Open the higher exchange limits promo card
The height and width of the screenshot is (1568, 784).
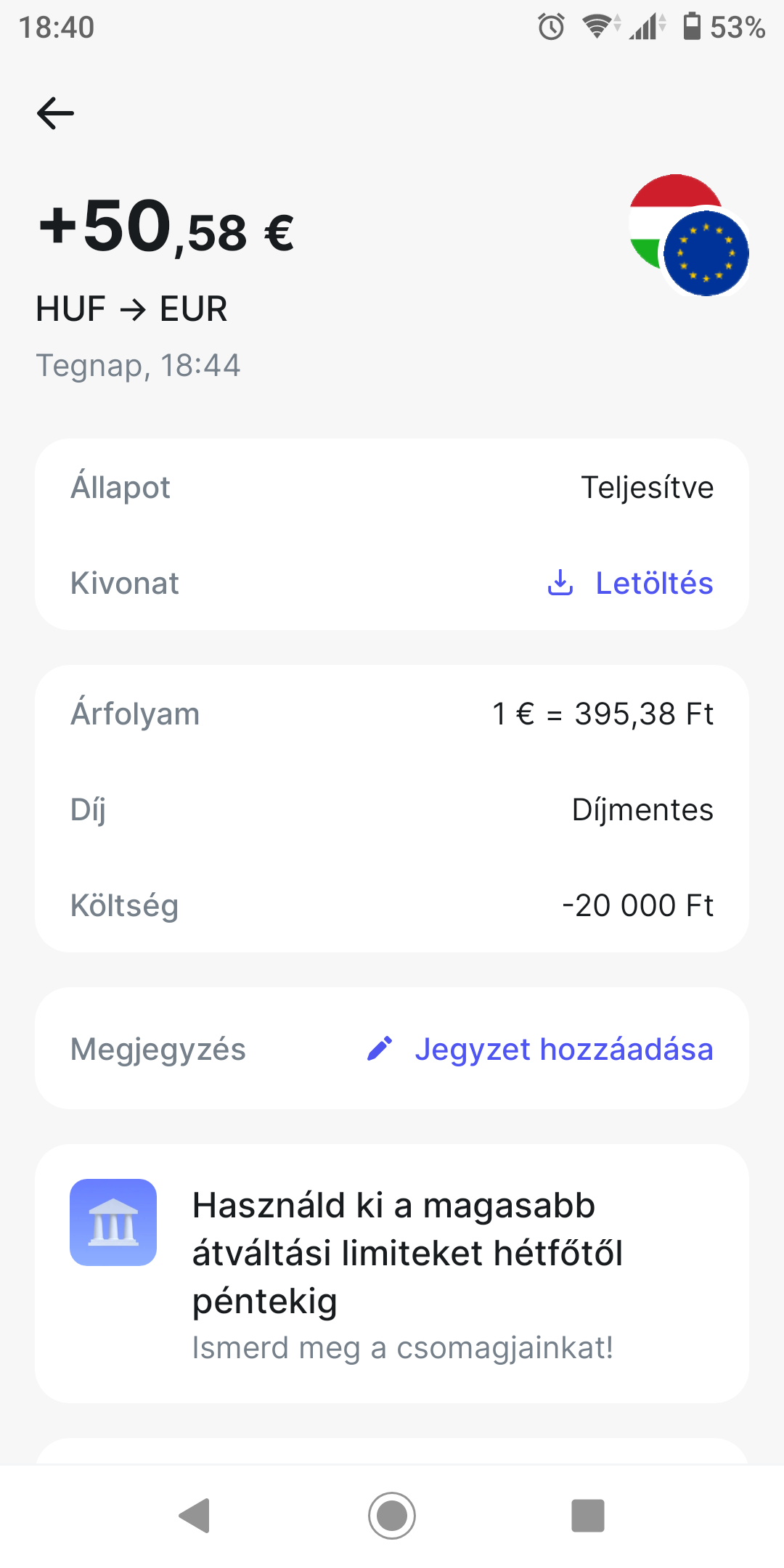392,1274
